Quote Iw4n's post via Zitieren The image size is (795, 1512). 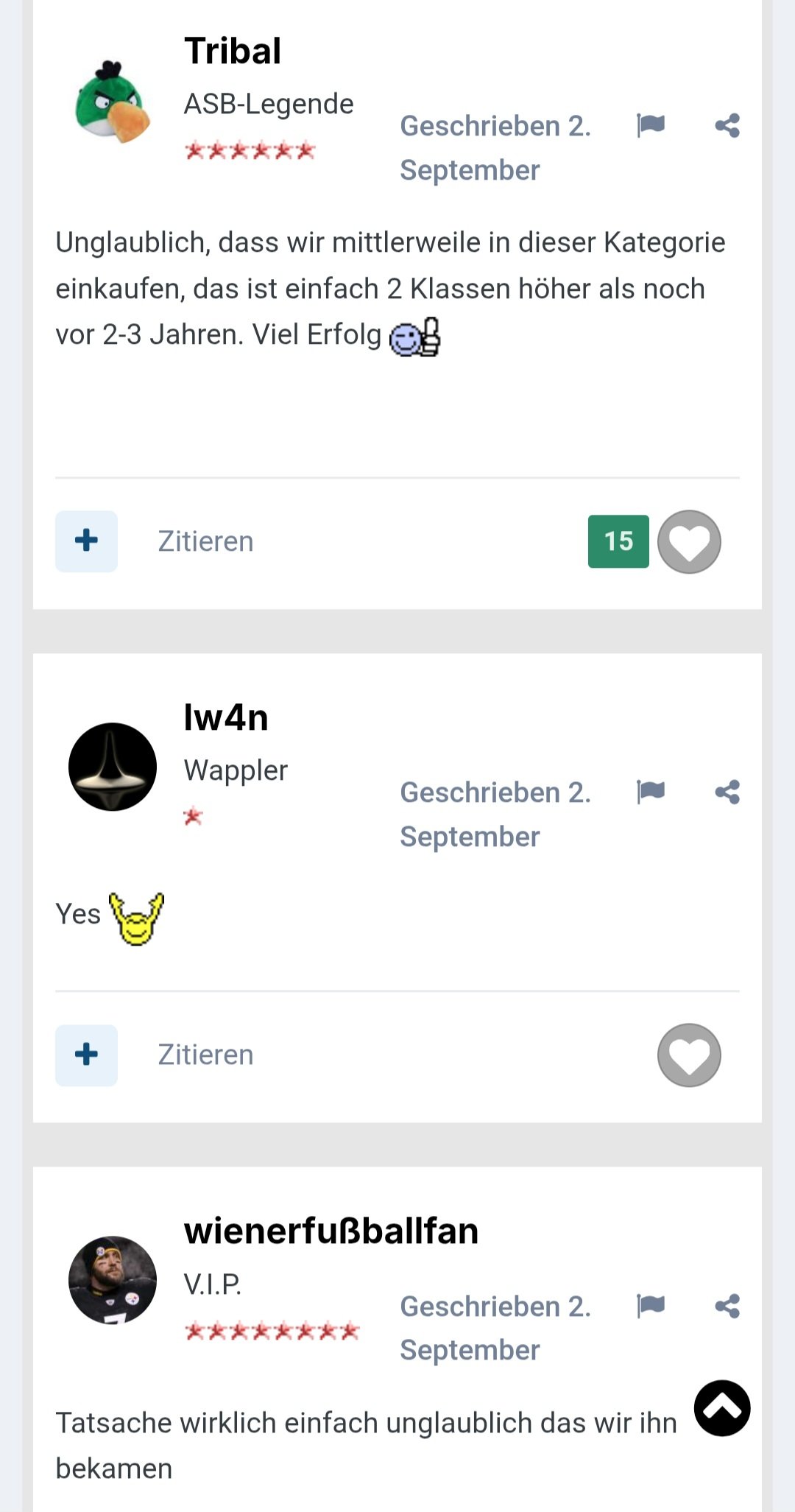pyautogui.click(x=205, y=1055)
